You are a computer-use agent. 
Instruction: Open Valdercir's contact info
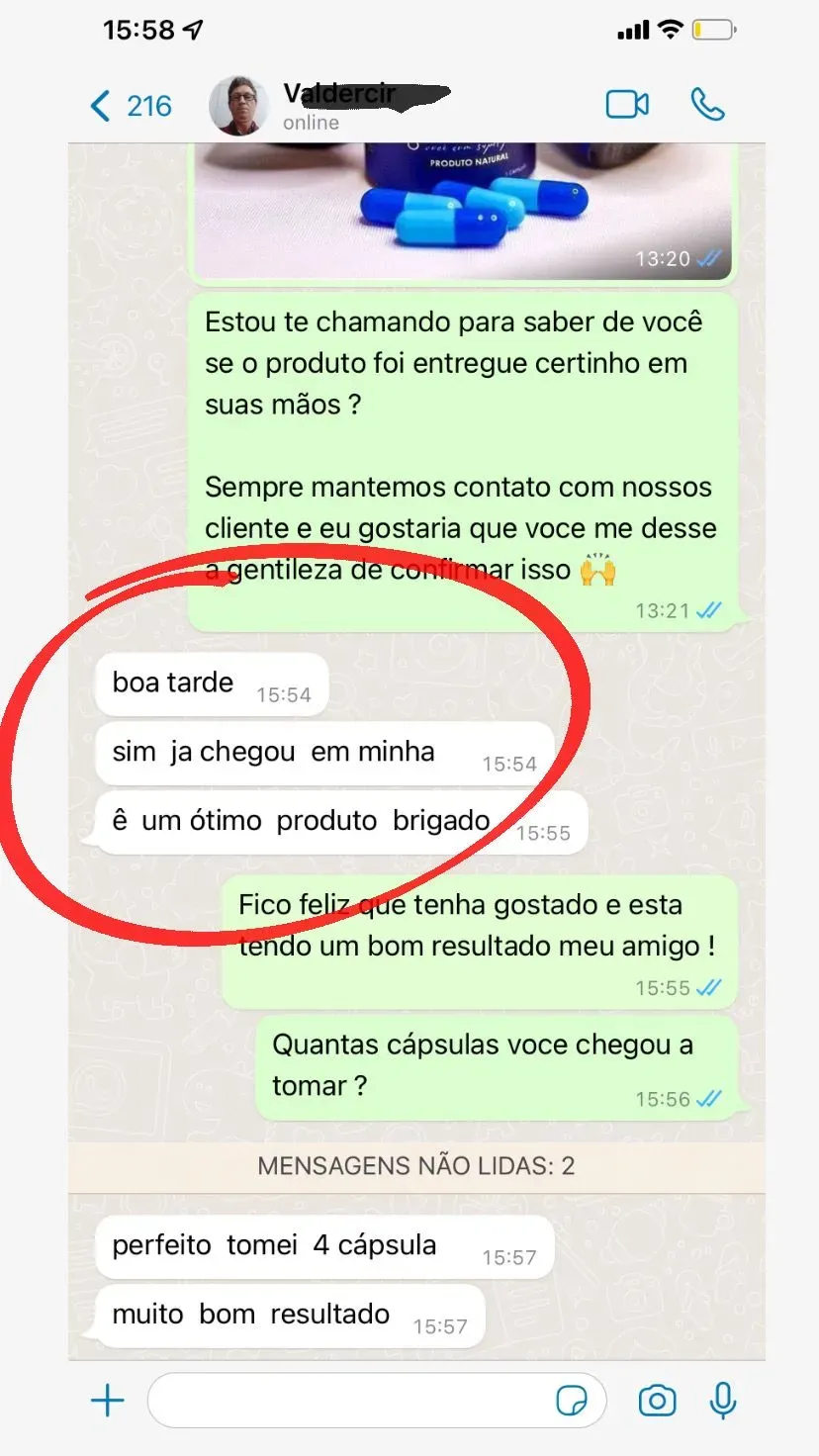(336, 106)
